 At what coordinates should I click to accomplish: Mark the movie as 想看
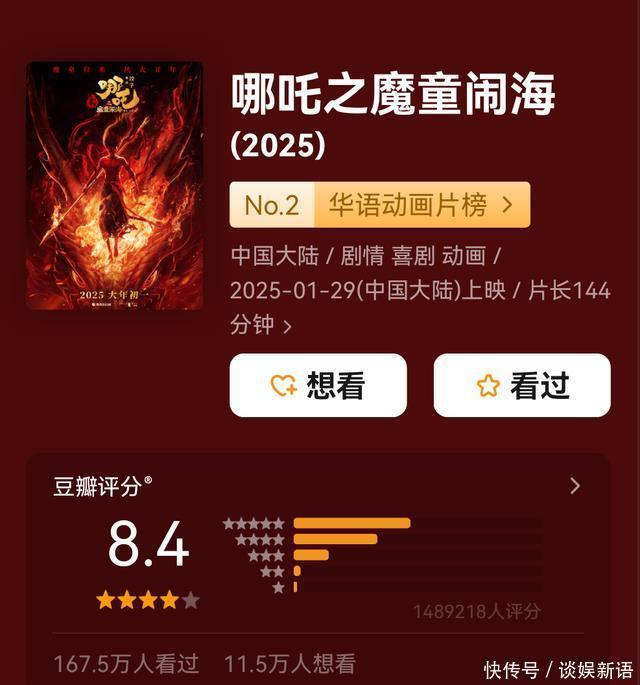pyautogui.click(x=318, y=385)
